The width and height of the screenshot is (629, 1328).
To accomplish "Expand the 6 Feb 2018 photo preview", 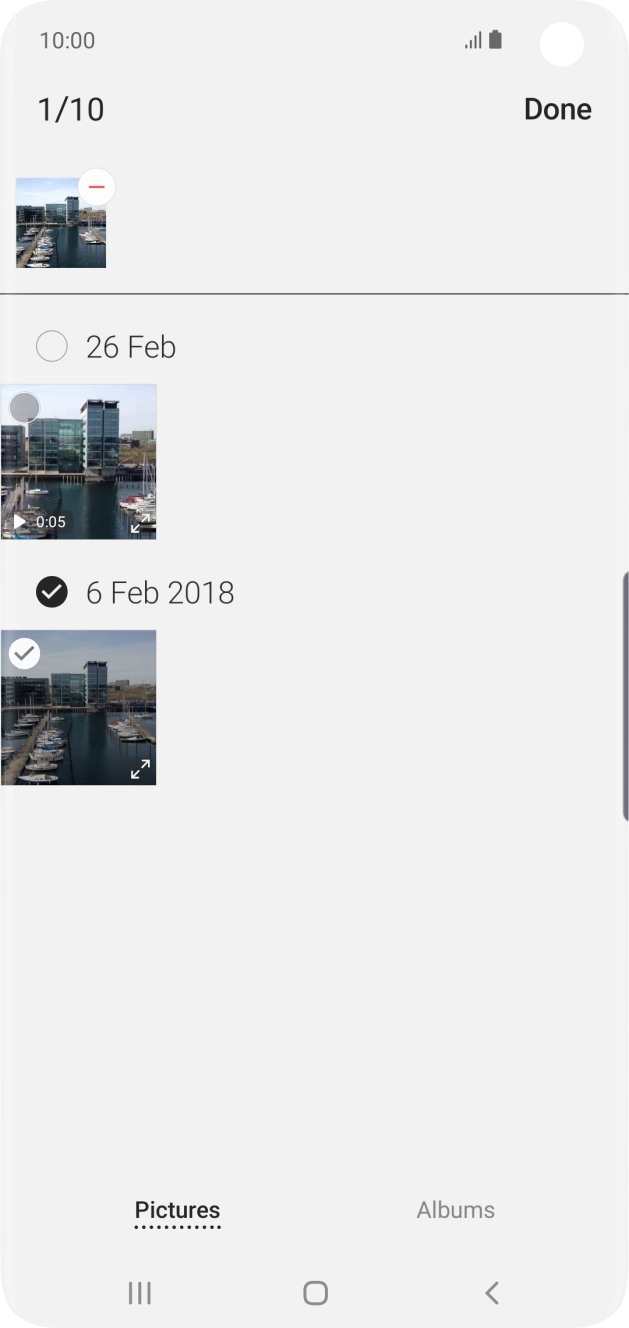I will [140, 769].
